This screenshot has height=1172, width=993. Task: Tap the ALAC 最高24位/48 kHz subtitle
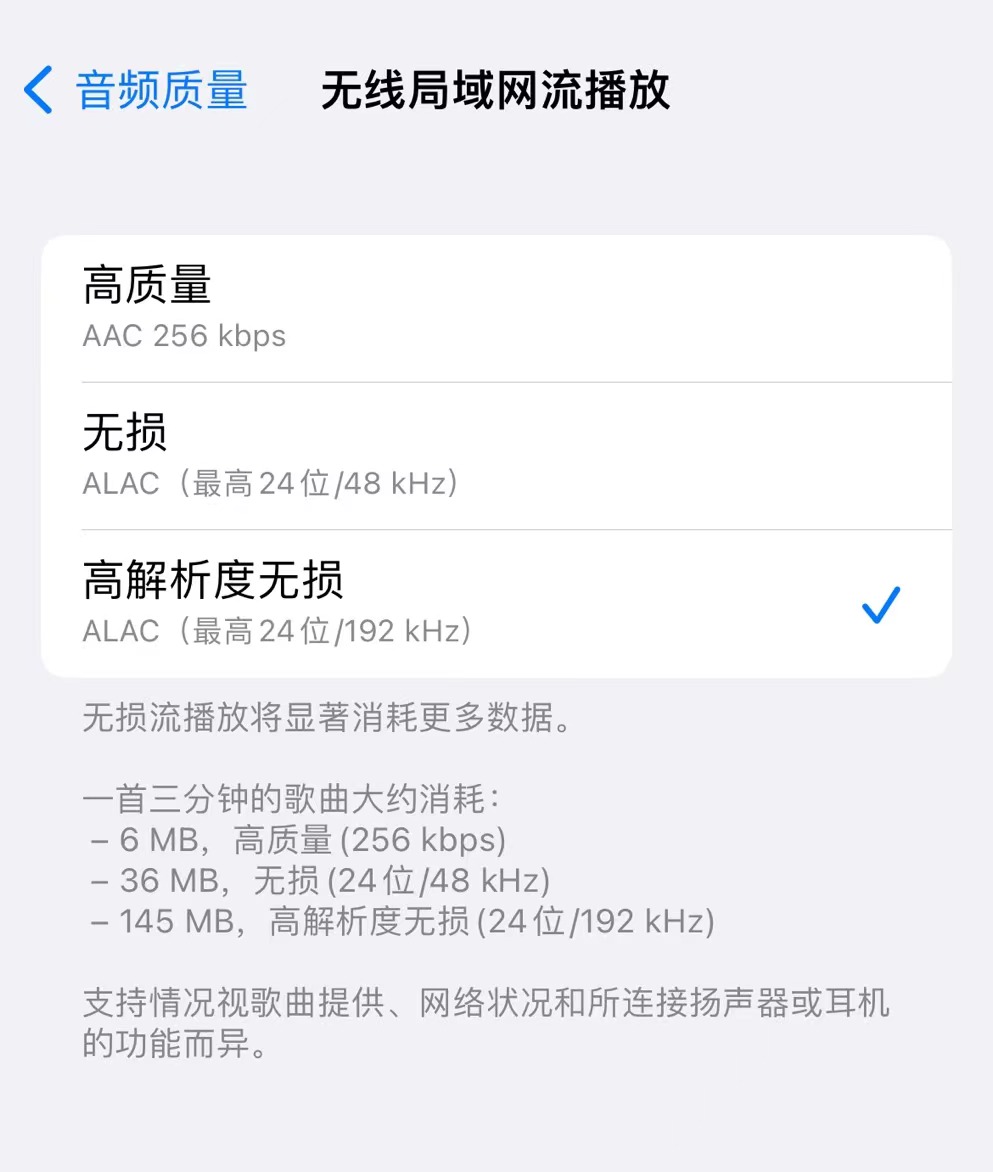coord(269,484)
